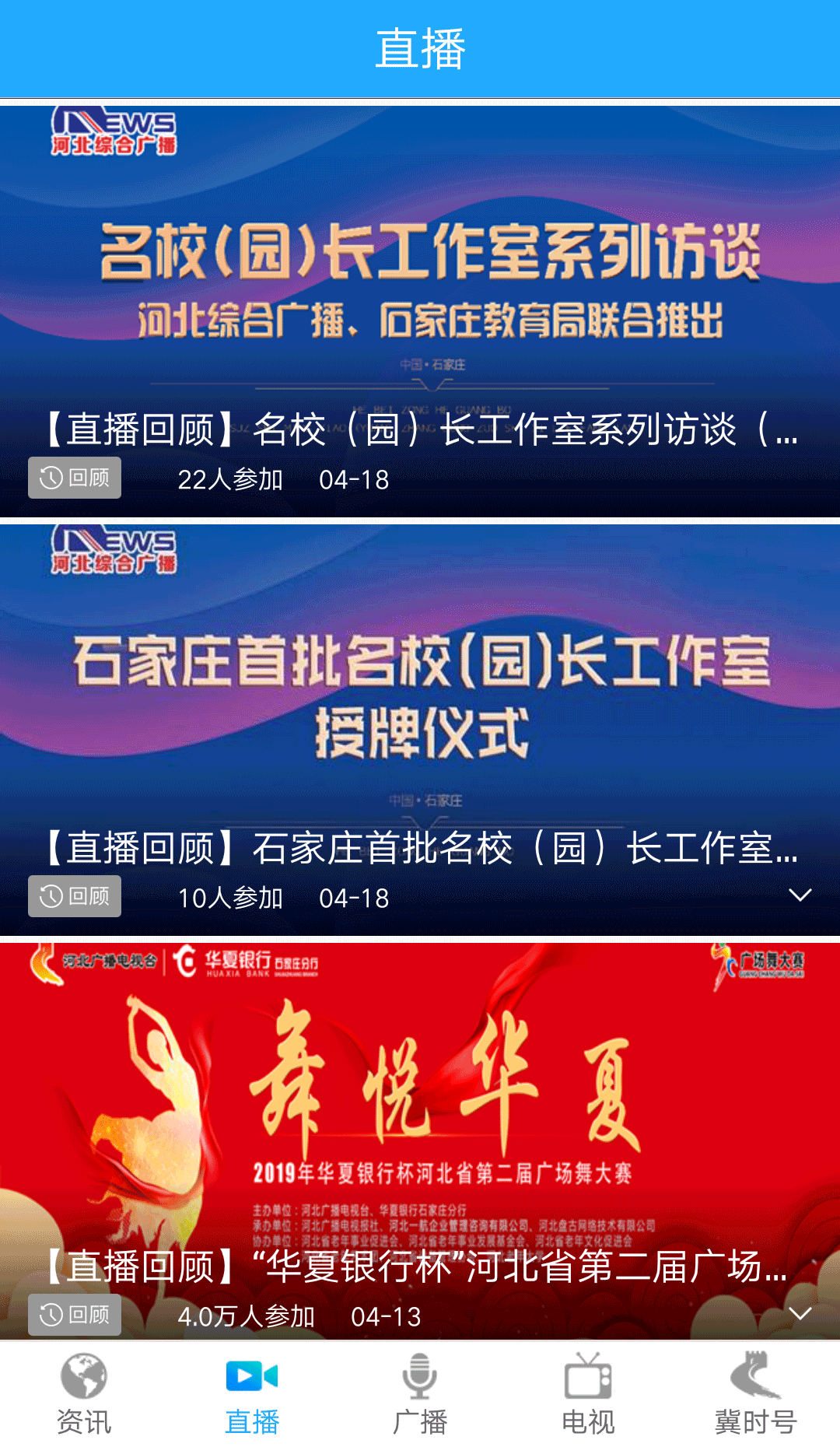This screenshot has width=840, height=1447.
Task: Open the 舞悦华夏 event banner thumbnail
Action: (x=420, y=1089)
